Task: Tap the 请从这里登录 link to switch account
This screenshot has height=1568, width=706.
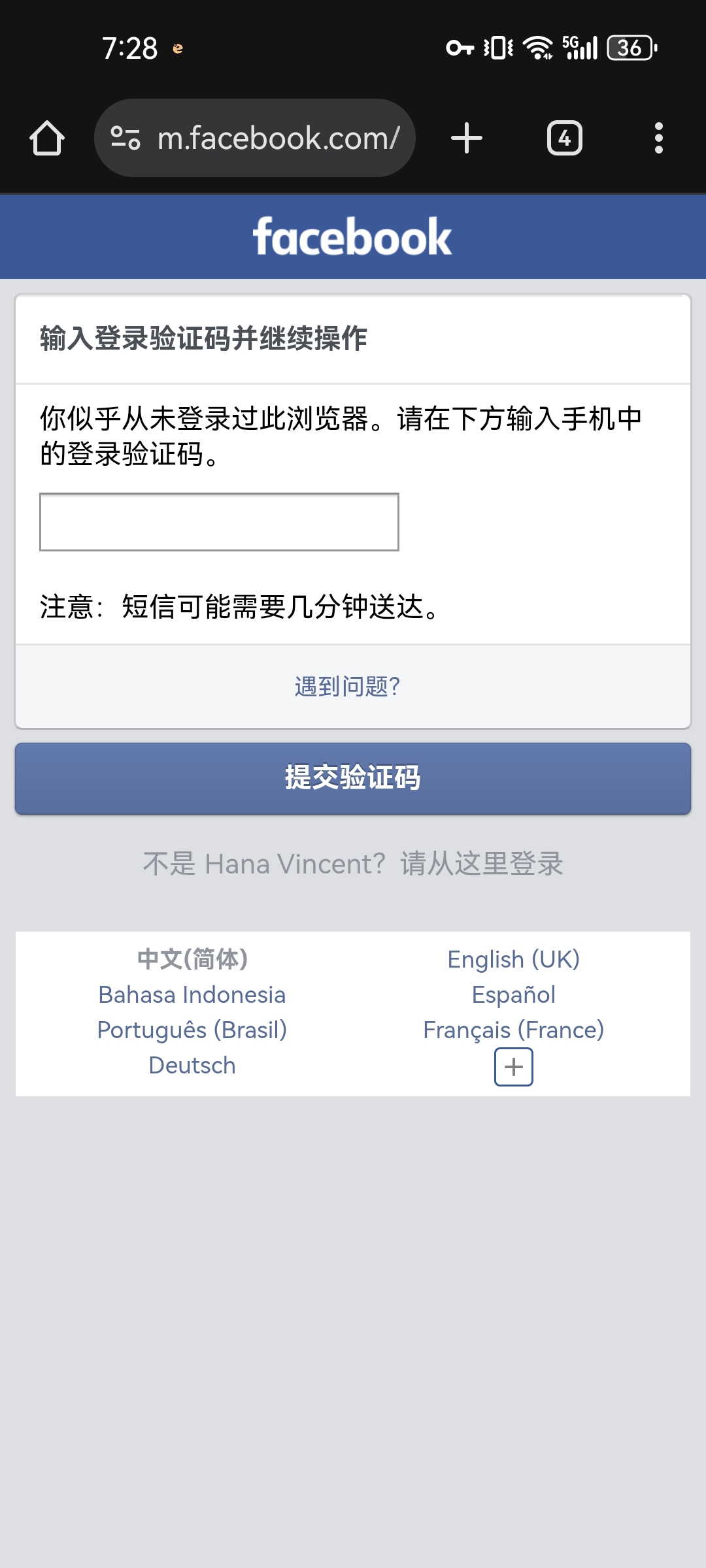Action: click(x=482, y=864)
